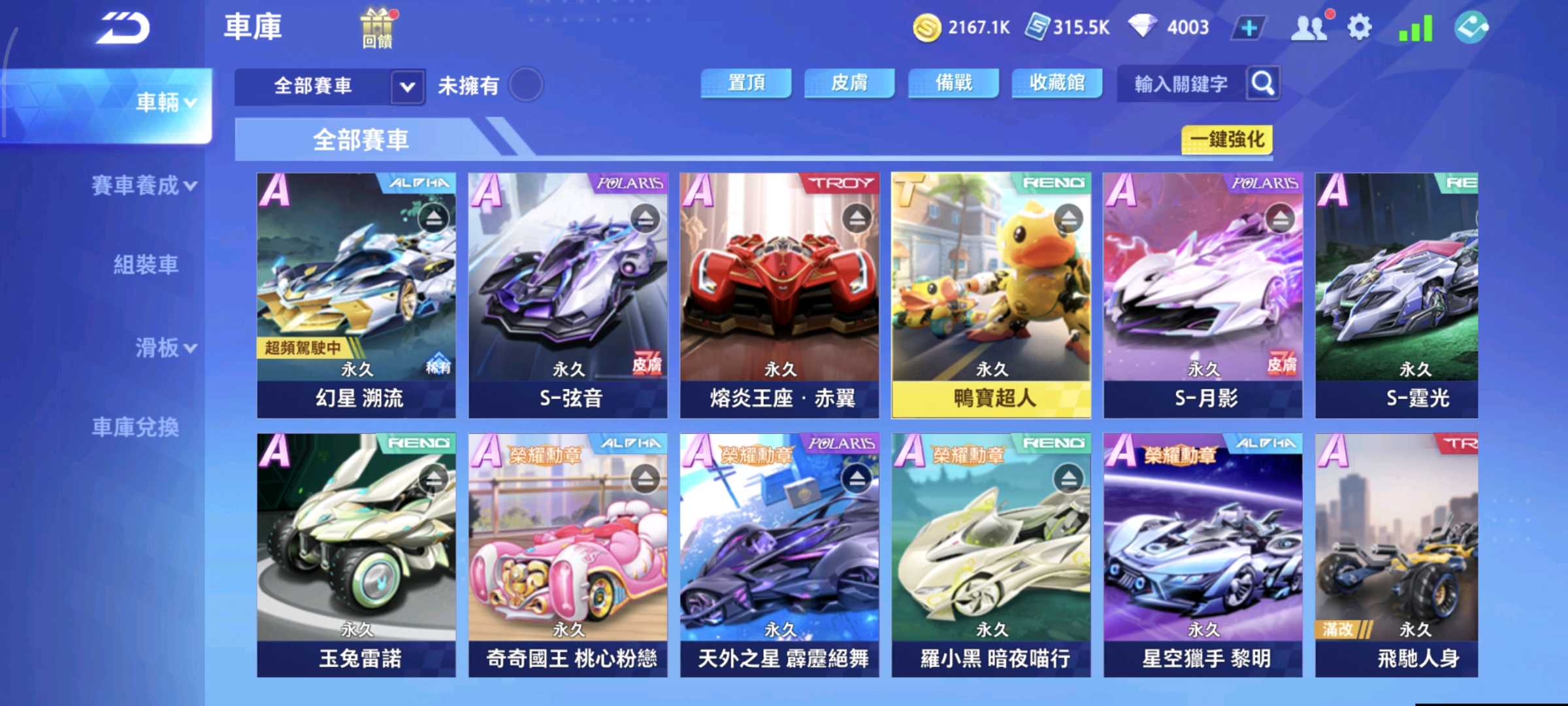1568x706 pixels.
Task: Tap the plus to add diamonds
Action: tap(1248, 28)
